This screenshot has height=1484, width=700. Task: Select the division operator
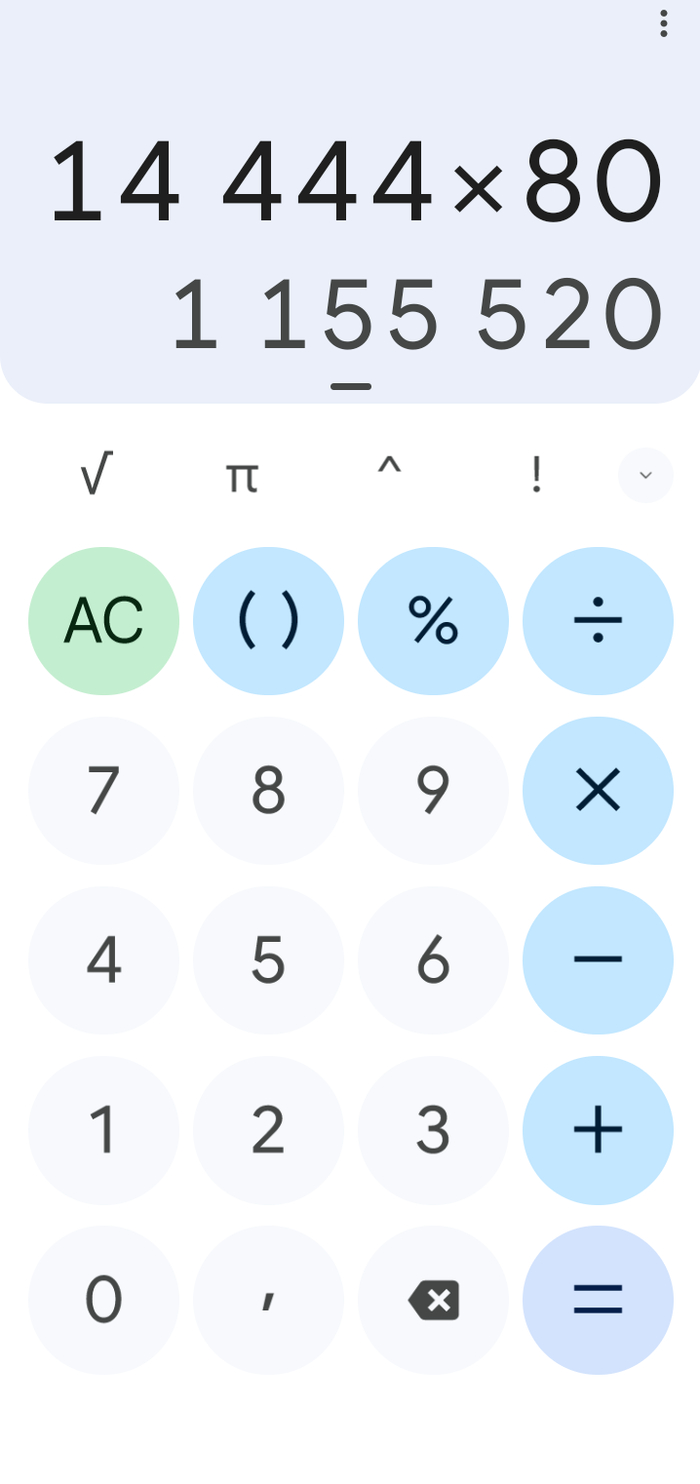click(x=598, y=621)
